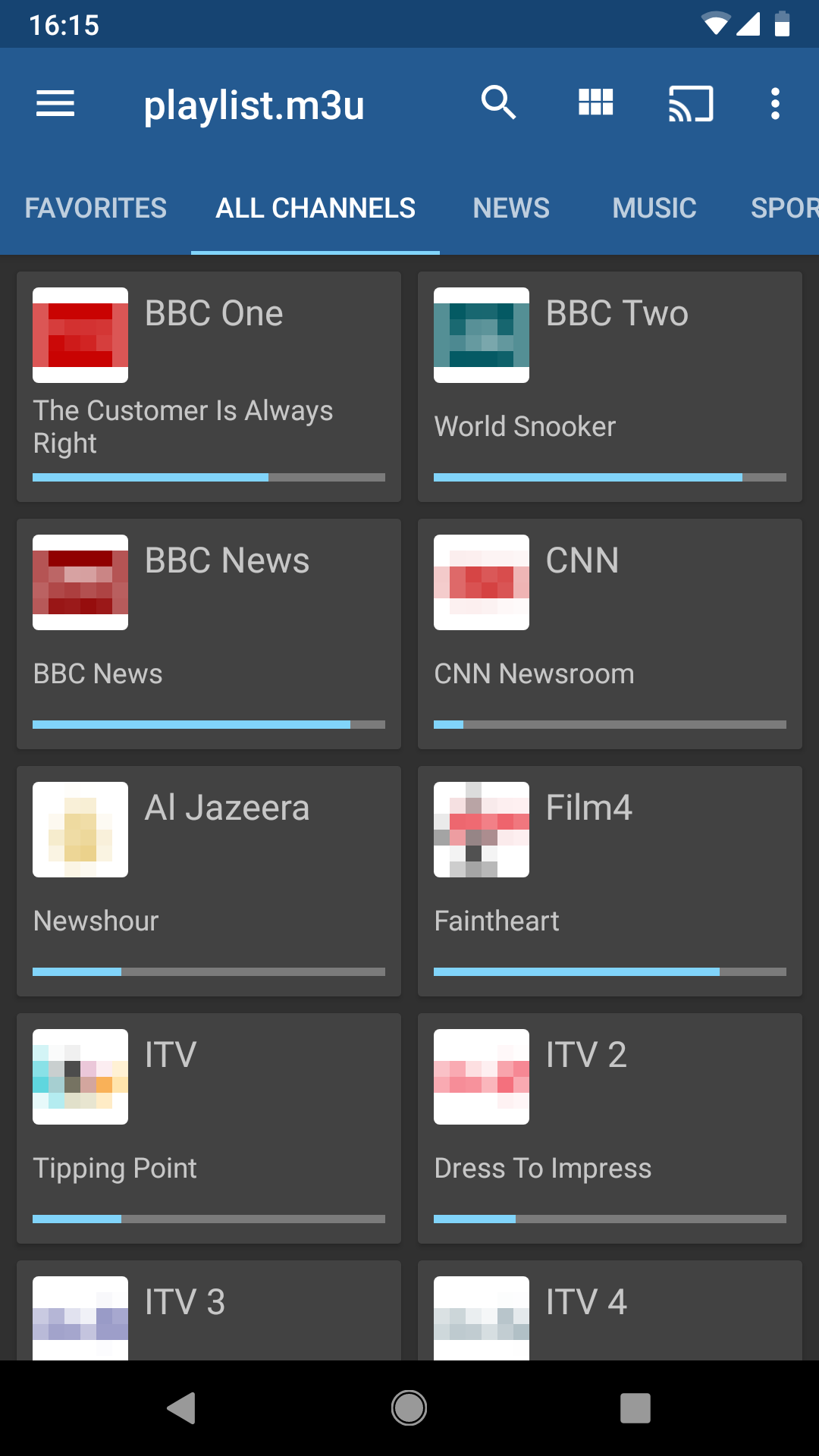819x1456 pixels.
Task: Open the NEWS tab
Action: (510, 207)
